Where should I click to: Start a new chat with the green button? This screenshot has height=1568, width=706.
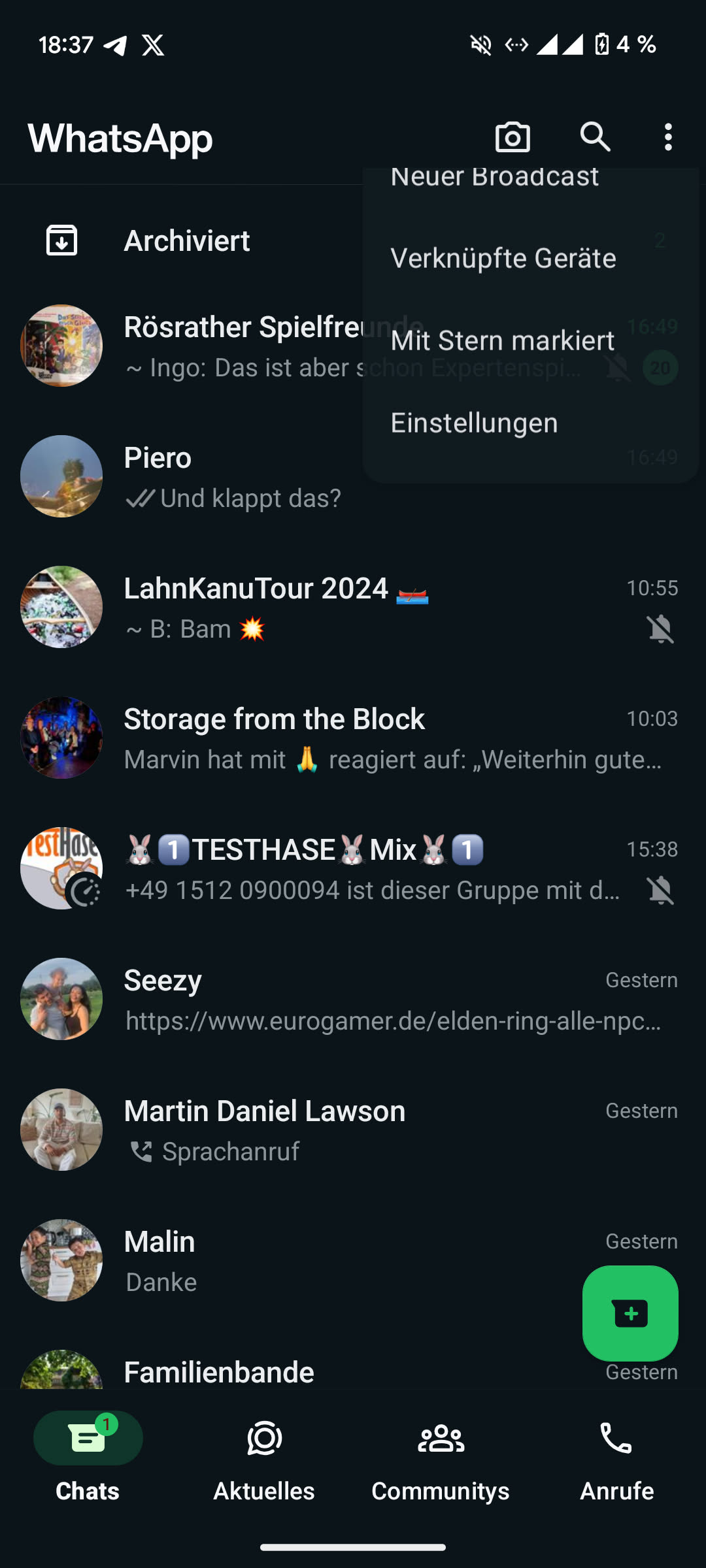630,1313
